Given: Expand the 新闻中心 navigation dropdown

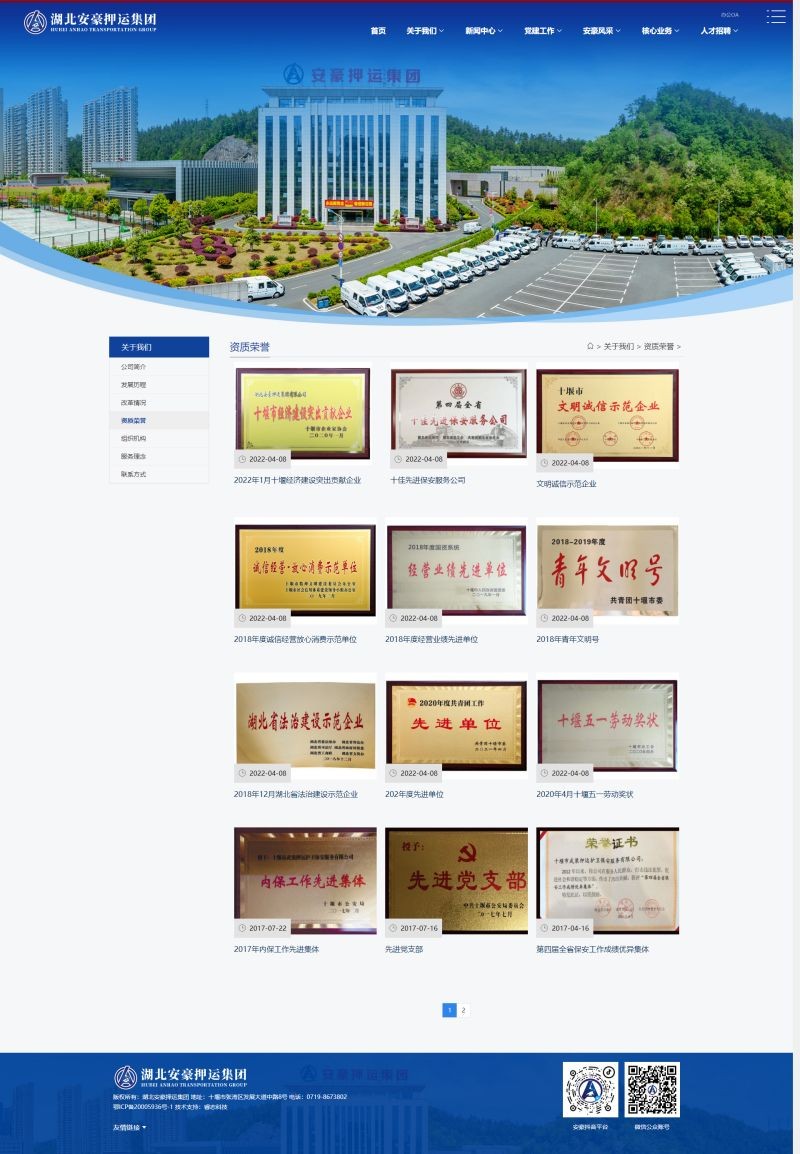Looking at the screenshot, I should (x=484, y=31).
